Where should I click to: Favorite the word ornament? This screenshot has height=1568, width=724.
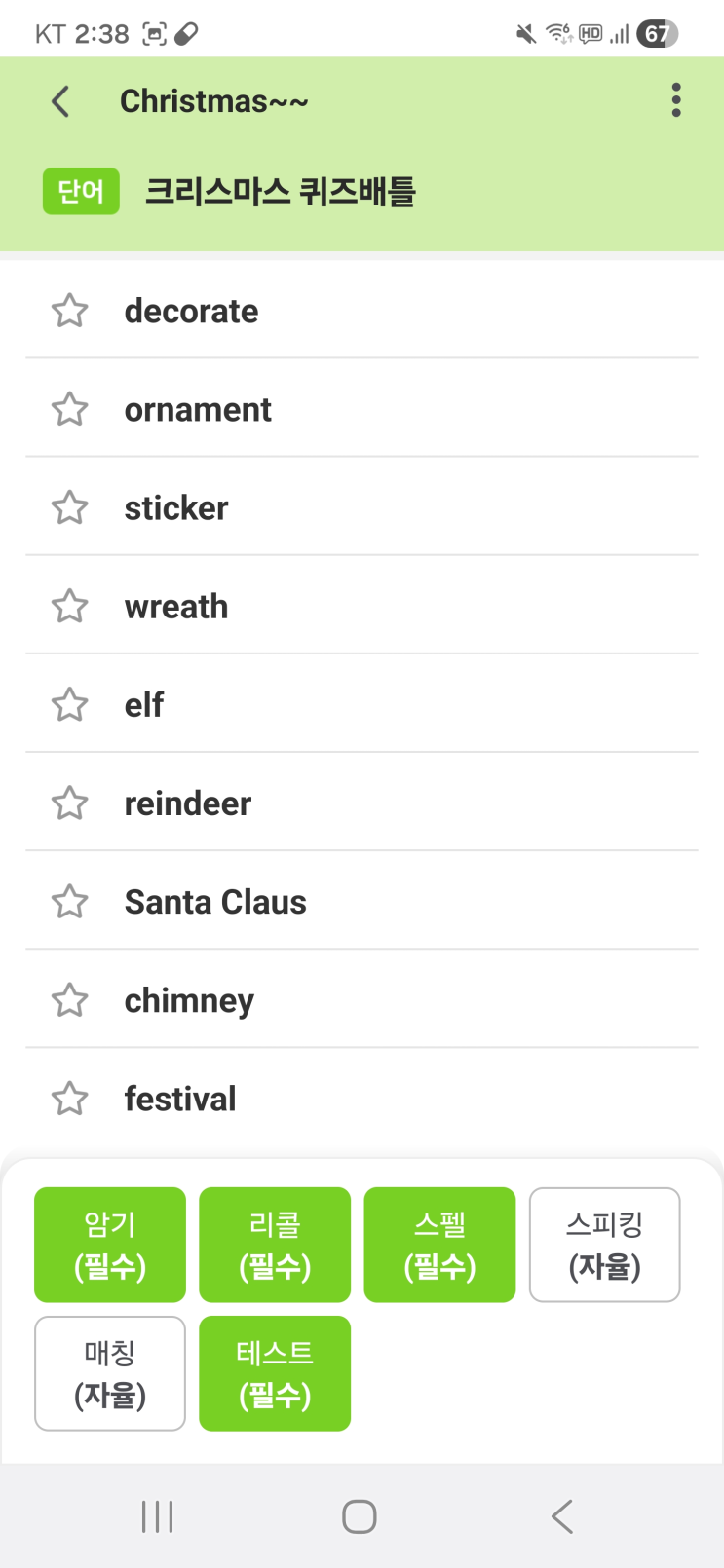70,410
